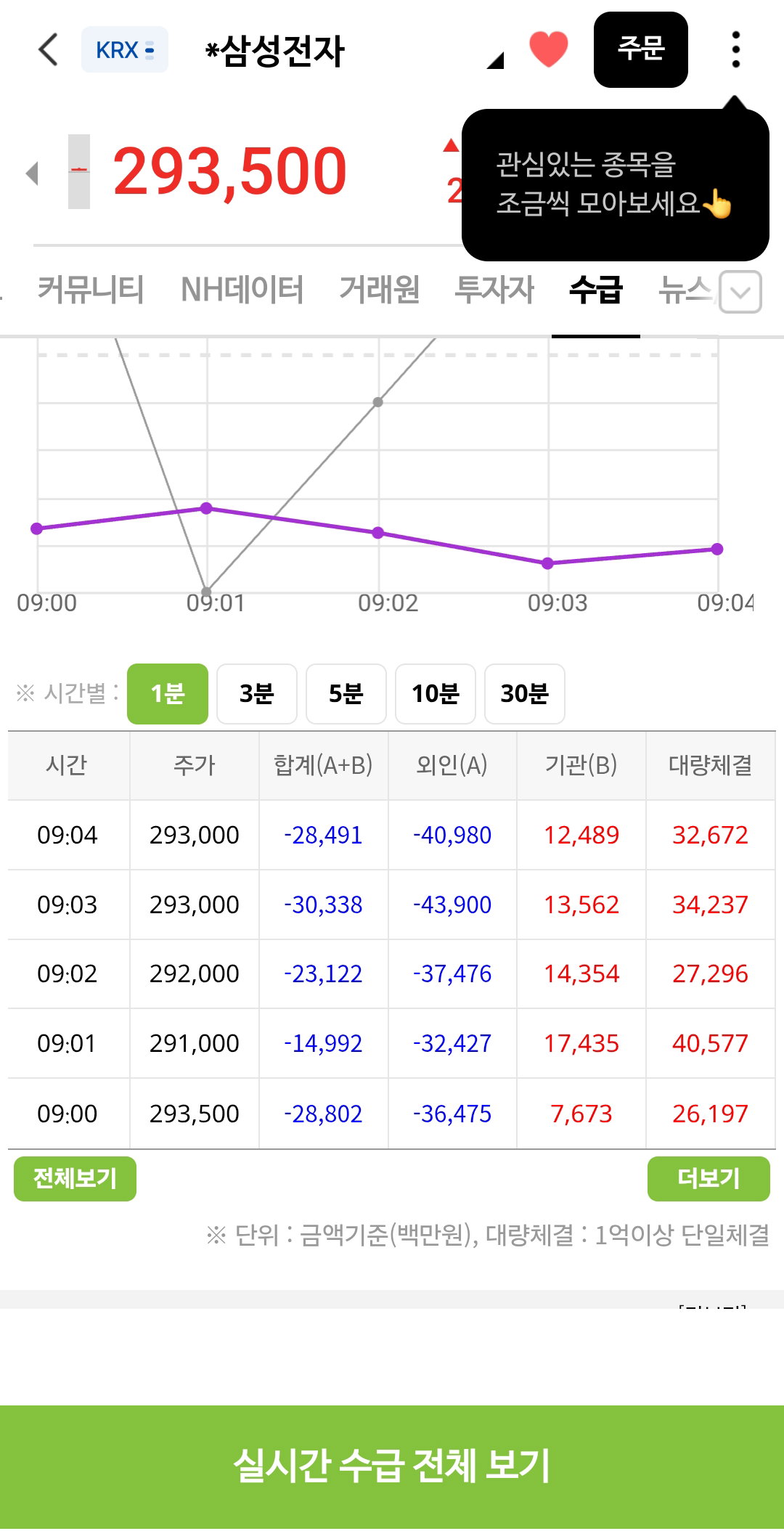Expand the tab list with the chevron
This screenshot has width=784, height=1531.
(740, 292)
